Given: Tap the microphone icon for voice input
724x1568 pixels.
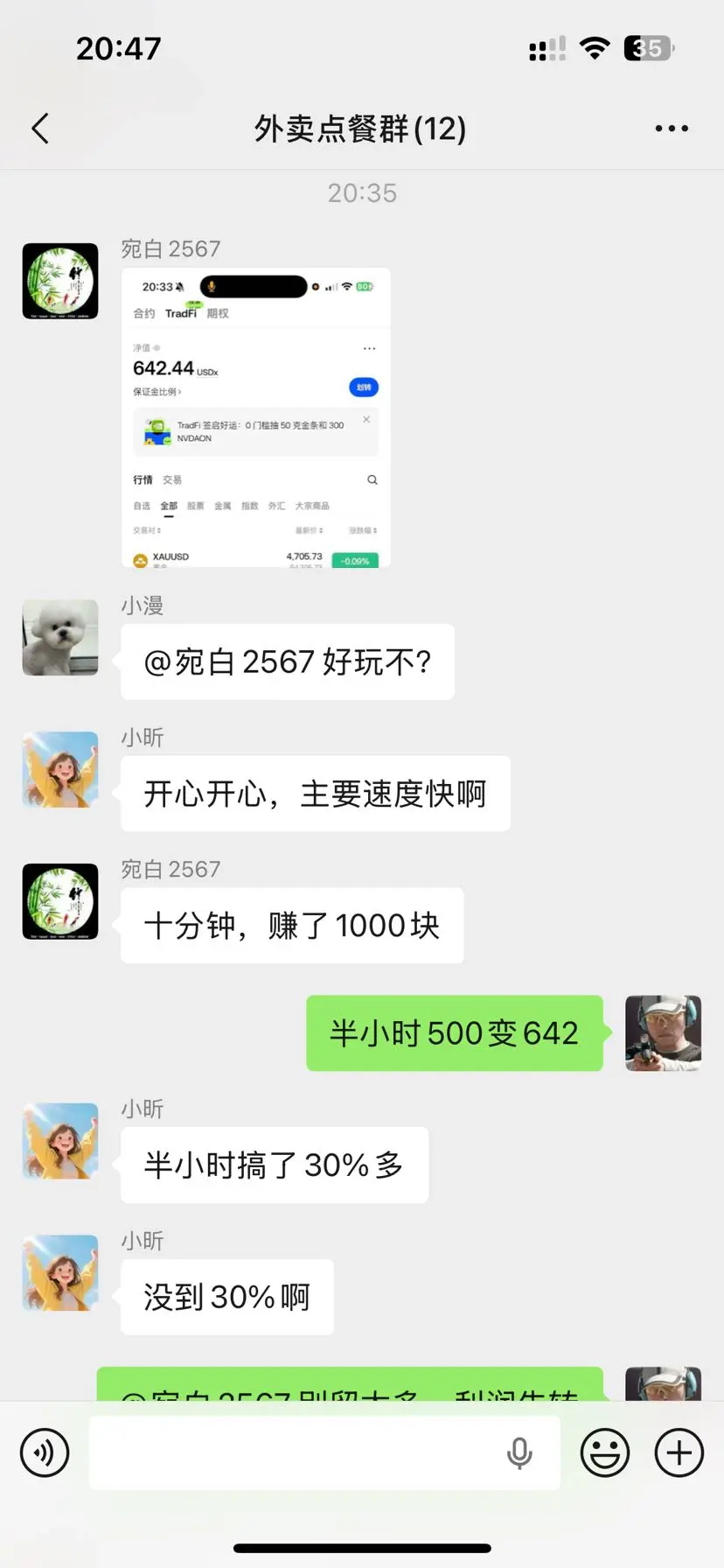Looking at the screenshot, I should pyautogui.click(x=519, y=1452).
